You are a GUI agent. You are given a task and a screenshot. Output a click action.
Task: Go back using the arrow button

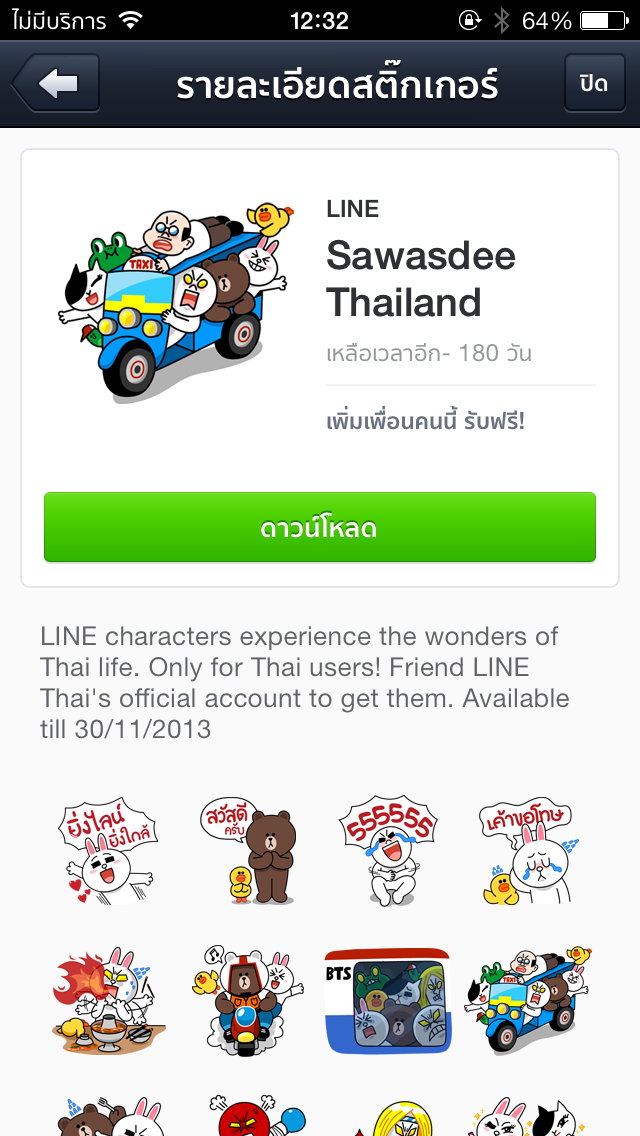[56, 83]
